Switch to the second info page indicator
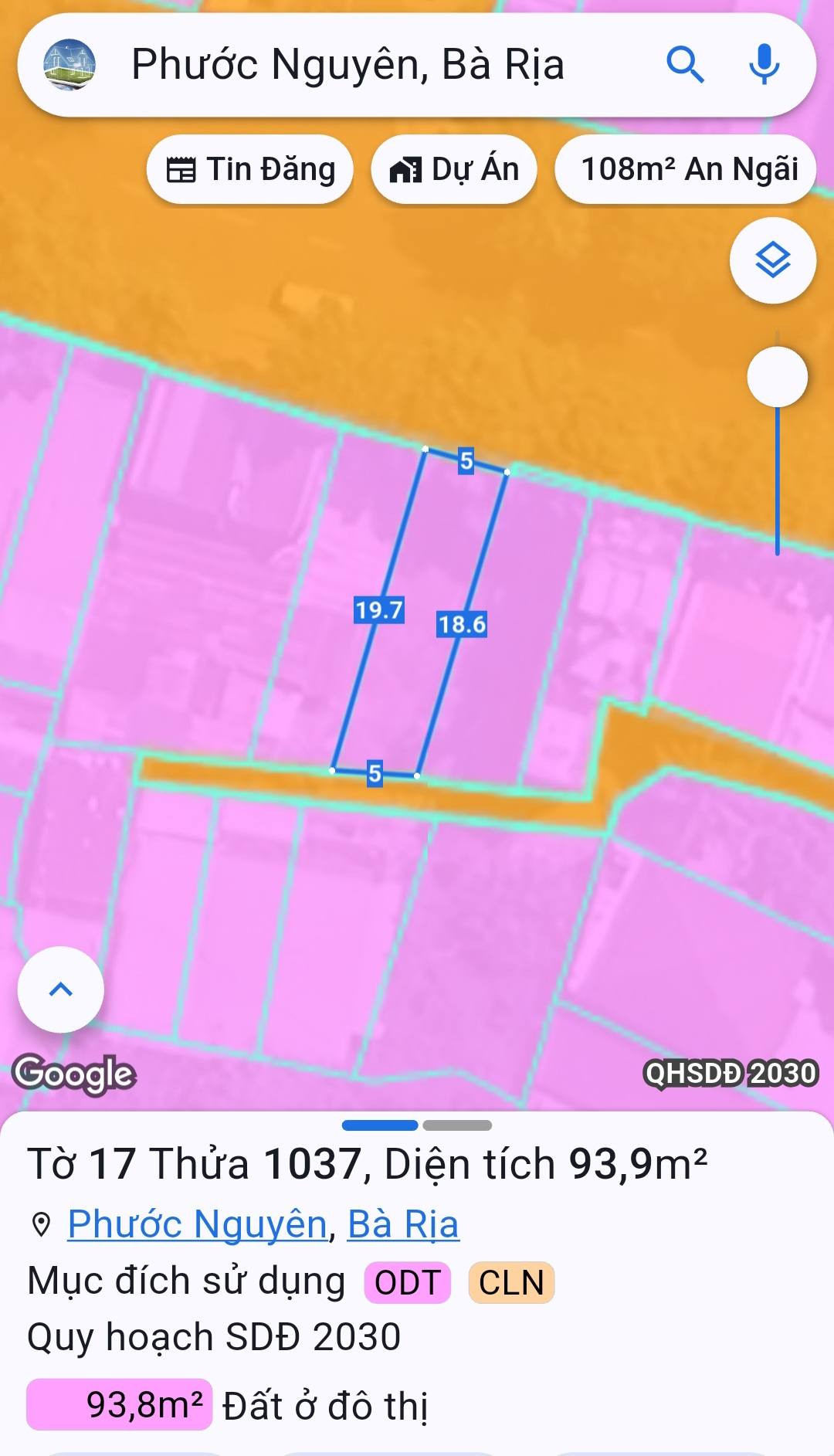834x1456 pixels. tap(457, 1125)
